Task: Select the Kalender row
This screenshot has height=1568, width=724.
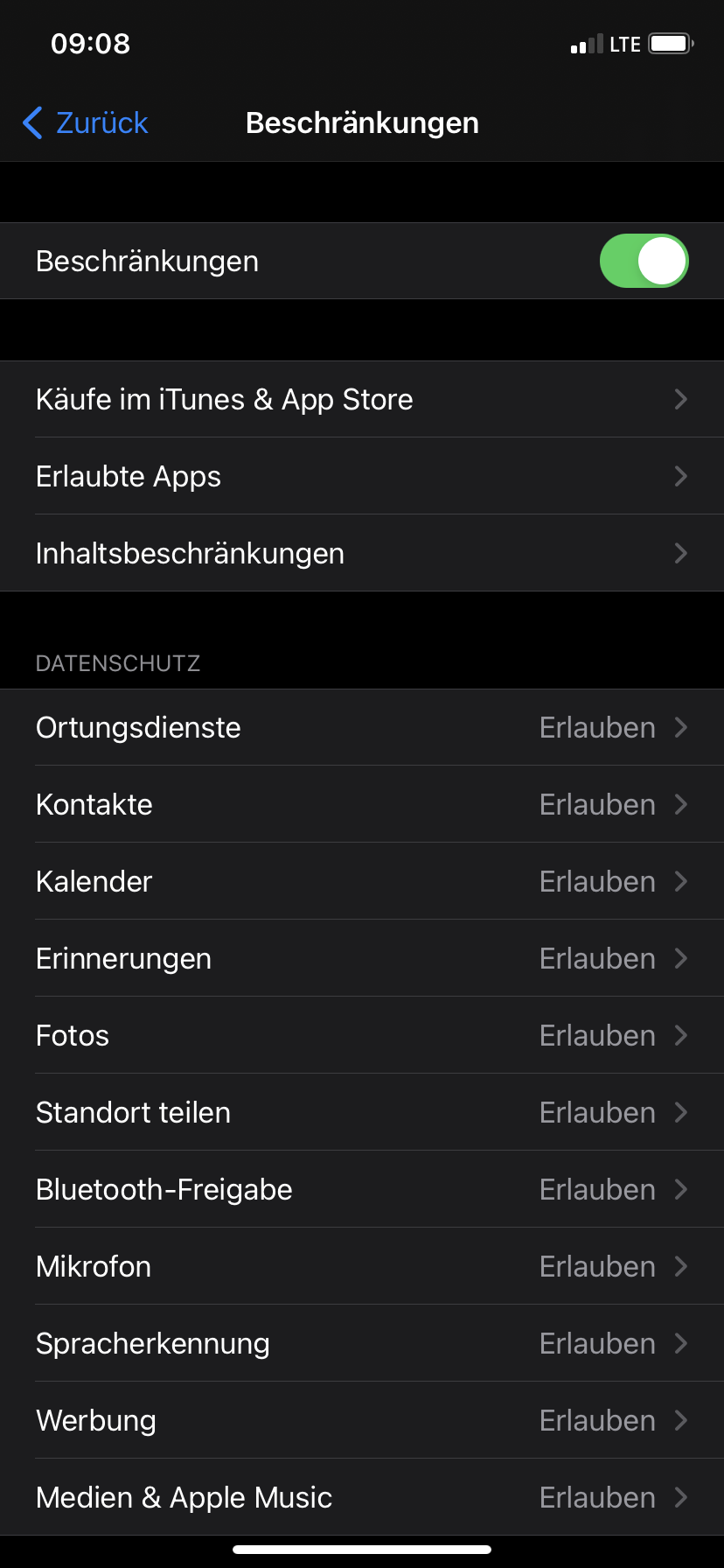Action: coord(361,882)
